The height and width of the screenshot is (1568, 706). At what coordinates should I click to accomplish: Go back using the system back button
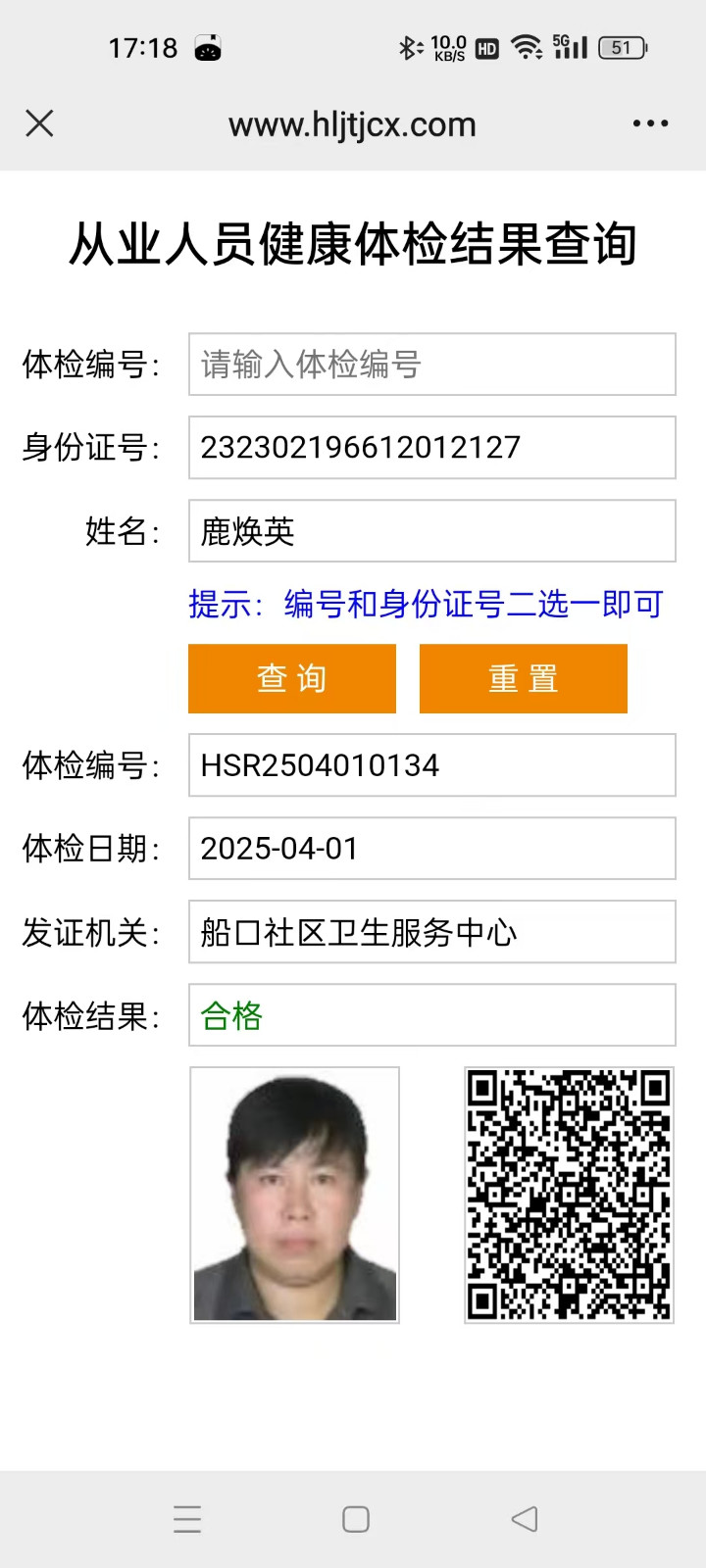(525, 1519)
